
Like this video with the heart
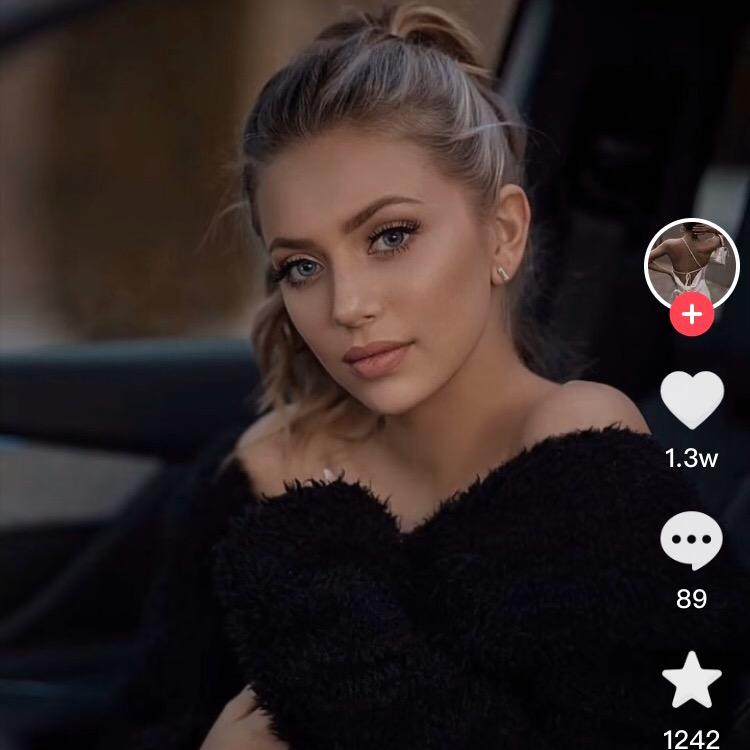[692, 400]
